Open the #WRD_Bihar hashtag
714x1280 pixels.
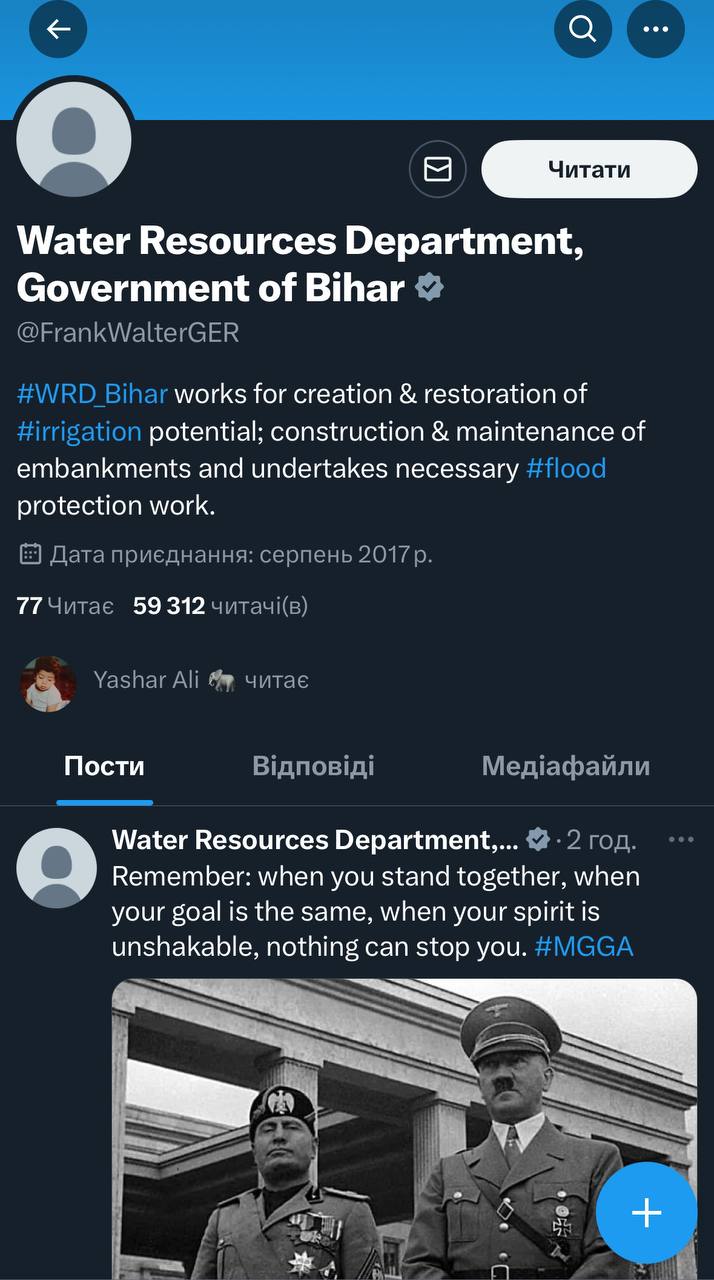pos(92,393)
